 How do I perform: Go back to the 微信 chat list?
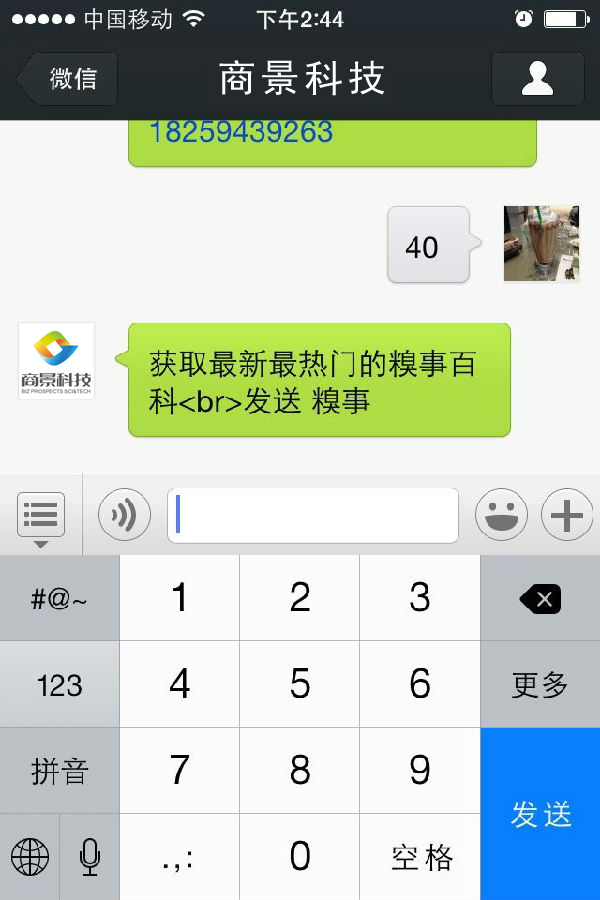(68, 79)
